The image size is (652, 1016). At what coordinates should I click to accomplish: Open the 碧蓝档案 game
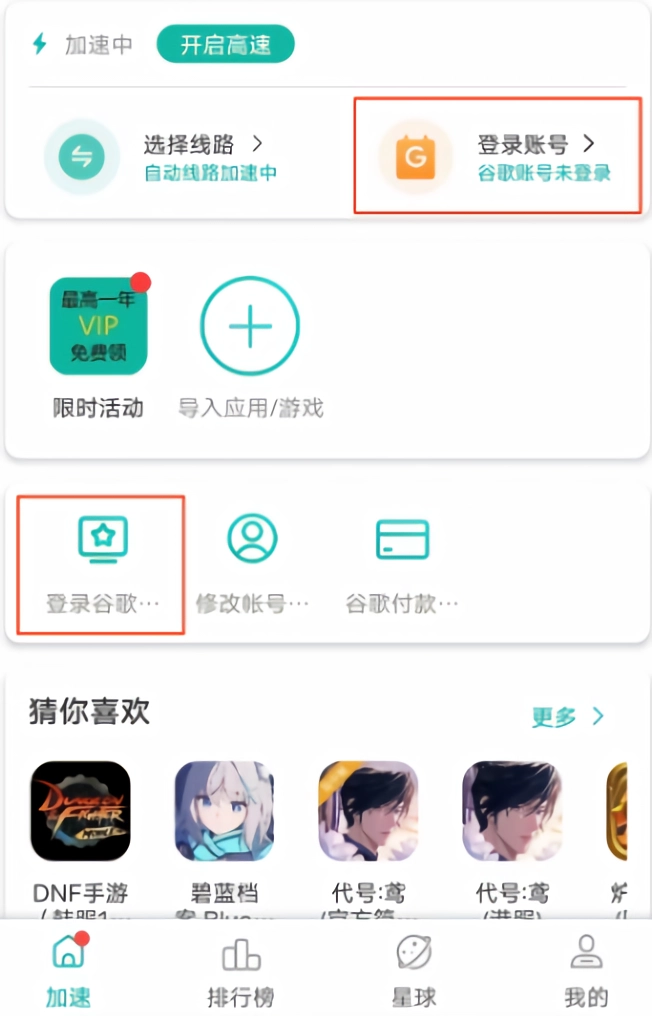224,812
